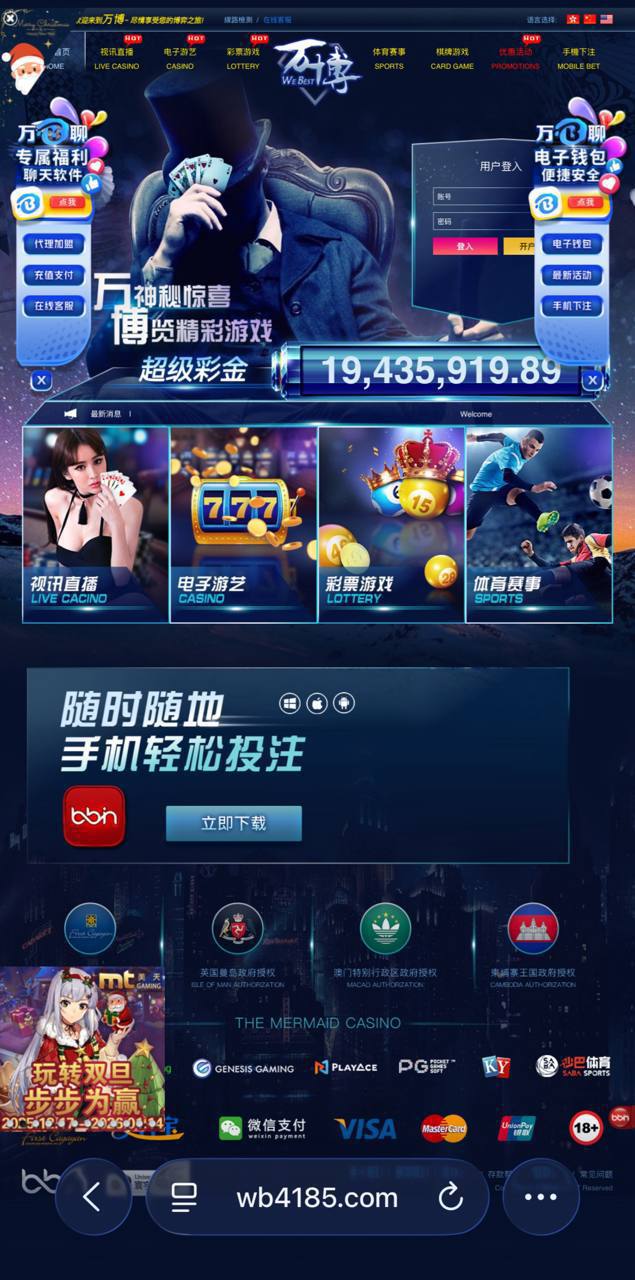This screenshot has height=1280, width=635.
Task: Open the CARD GAME nav section
Action: pos(452,58)
